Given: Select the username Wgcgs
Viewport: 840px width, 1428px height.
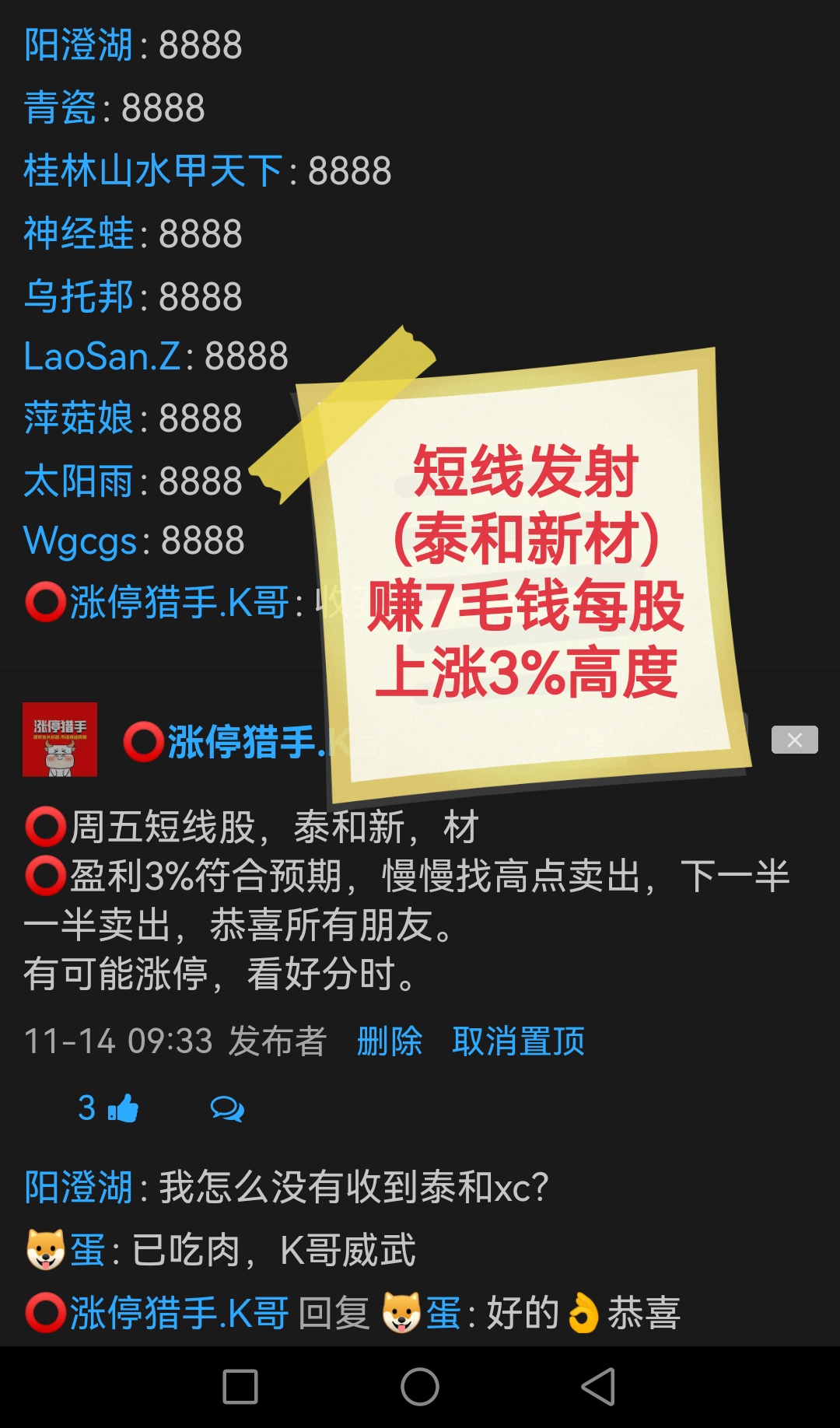Looking at the screenshot, I should click(x=80, y=541).
